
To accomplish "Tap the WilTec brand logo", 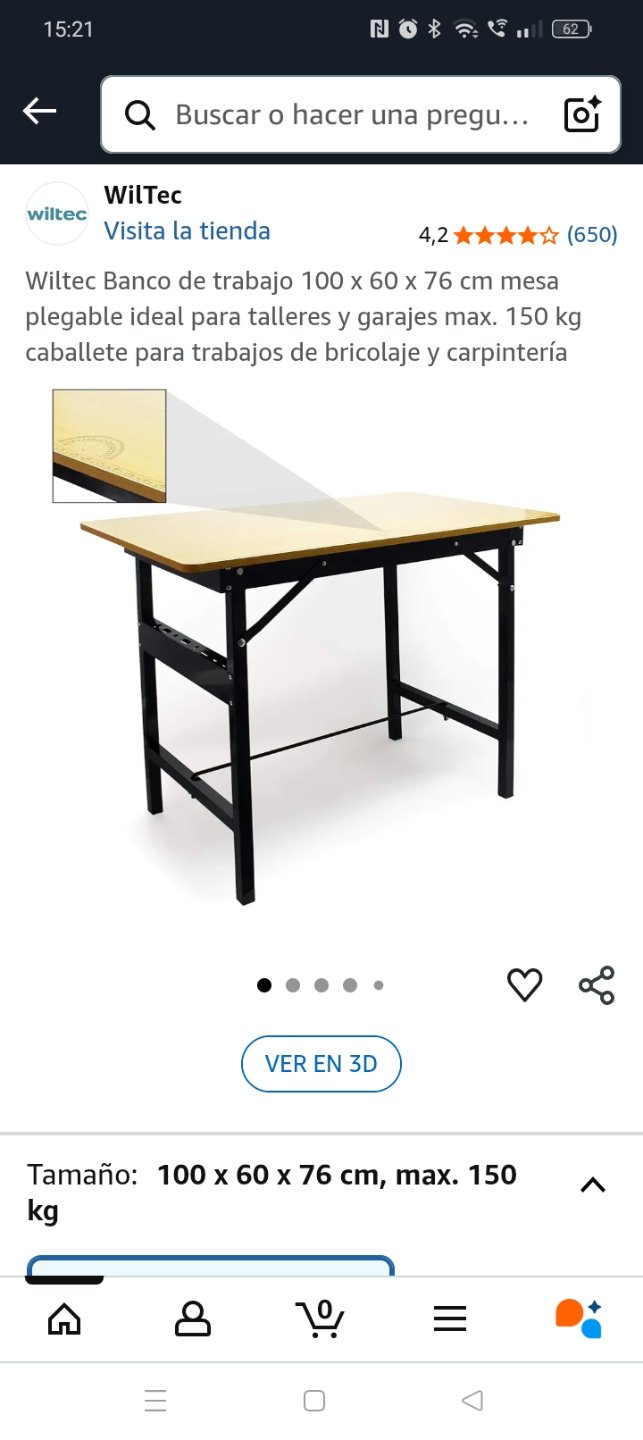I will pos(57,214).
